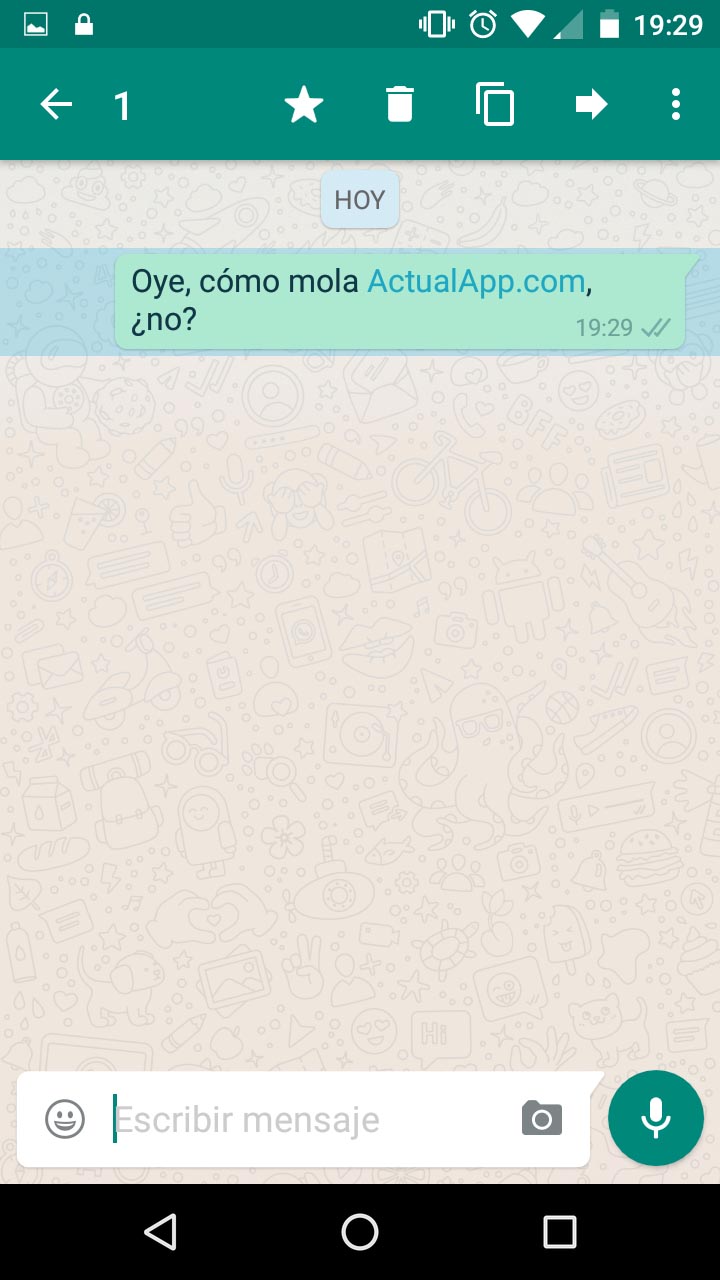Viewport: 720px width, 1280px height.
Task: Open the emoji picker
Action: tap(65, 1119)
